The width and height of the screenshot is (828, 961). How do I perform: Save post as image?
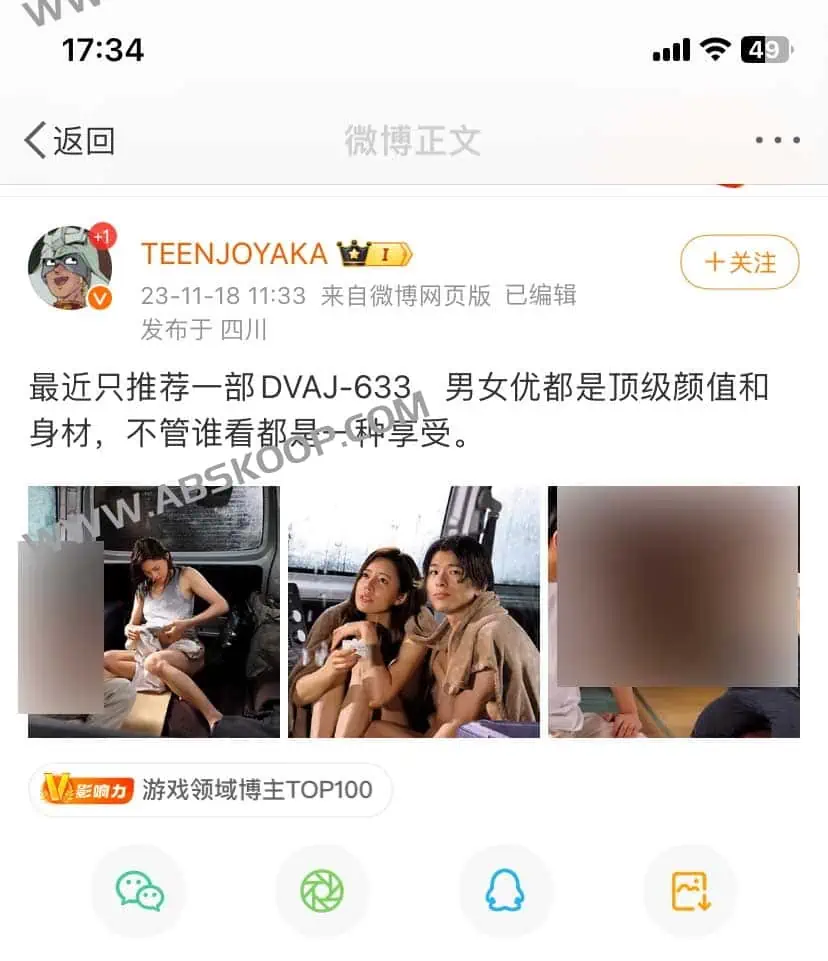(x=690, y=890)
